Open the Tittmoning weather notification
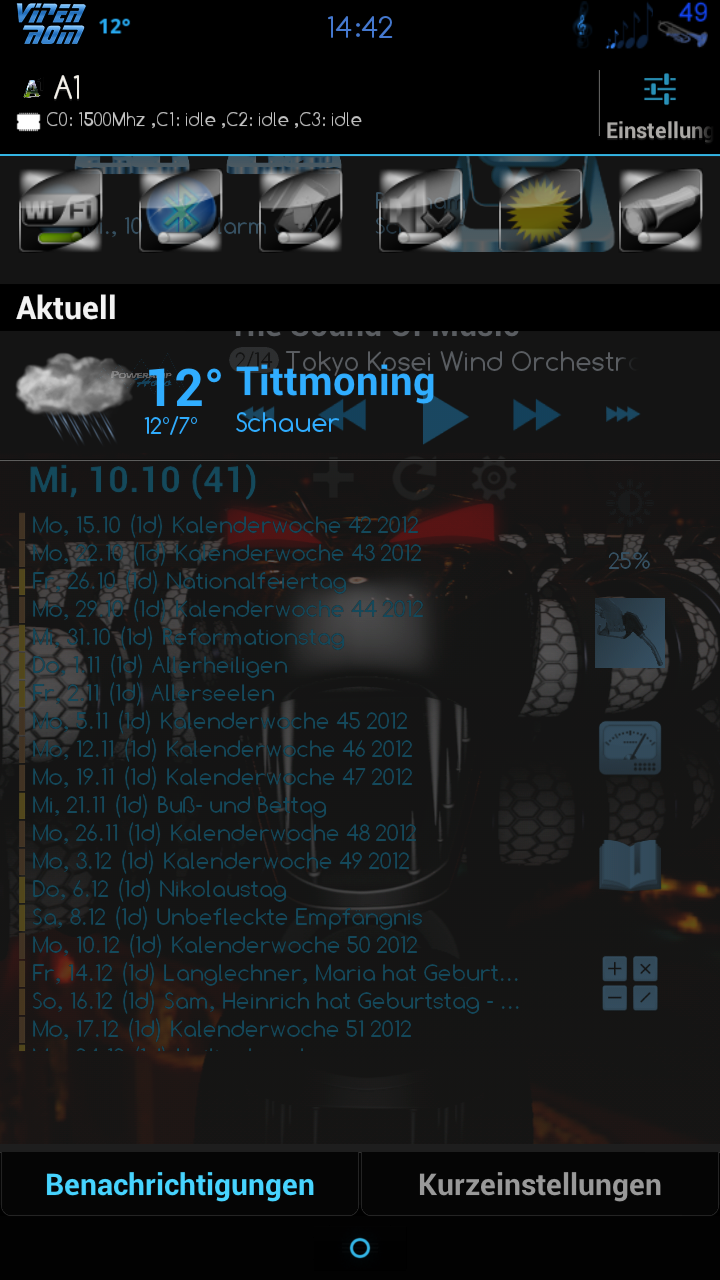 [x=360, y=396]
